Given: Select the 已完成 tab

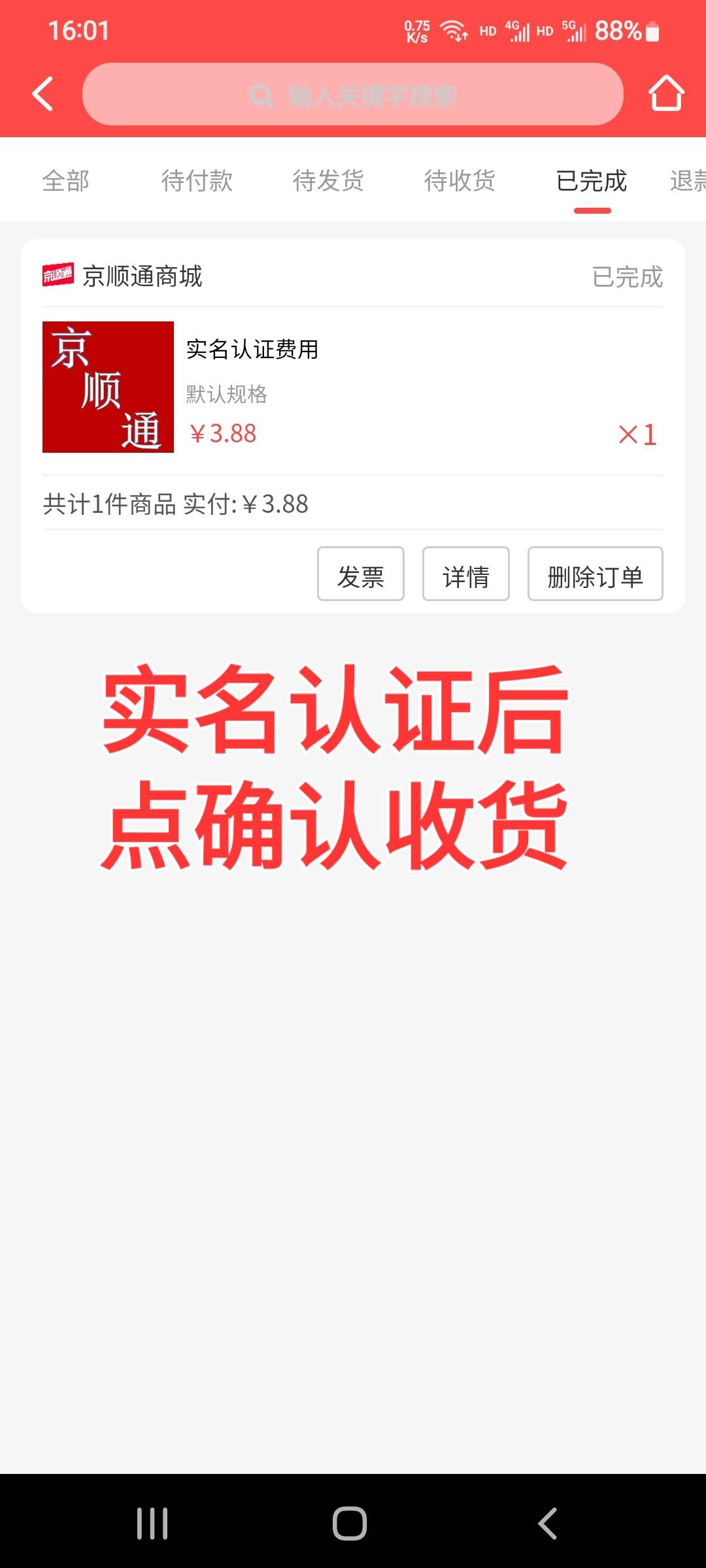Looking at the screenshot, I should (x=592, y=180).
